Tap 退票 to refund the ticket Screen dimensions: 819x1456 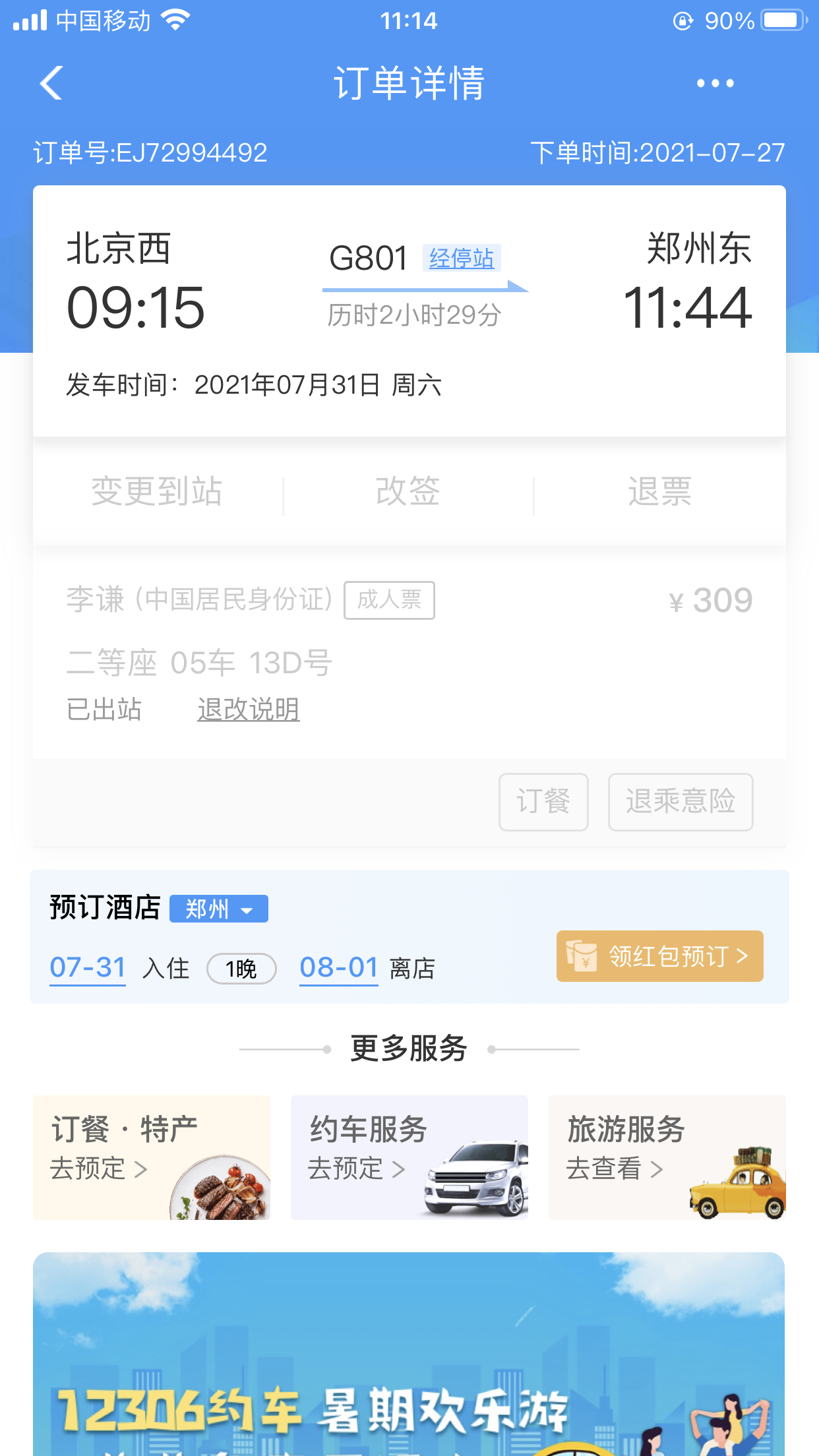(x=659, y=492)
